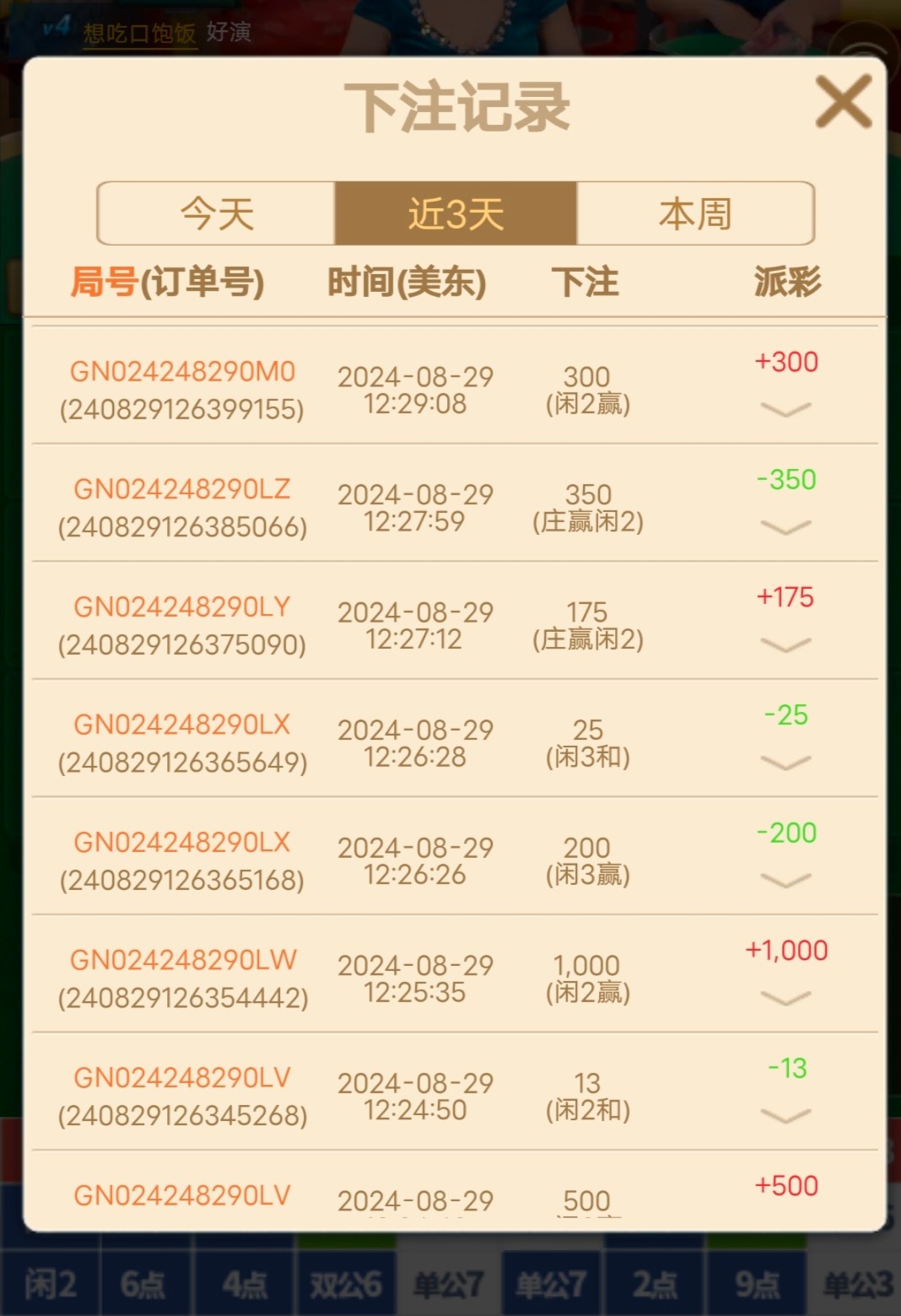Expand details for order 240829126365649

tap(785, 763)
